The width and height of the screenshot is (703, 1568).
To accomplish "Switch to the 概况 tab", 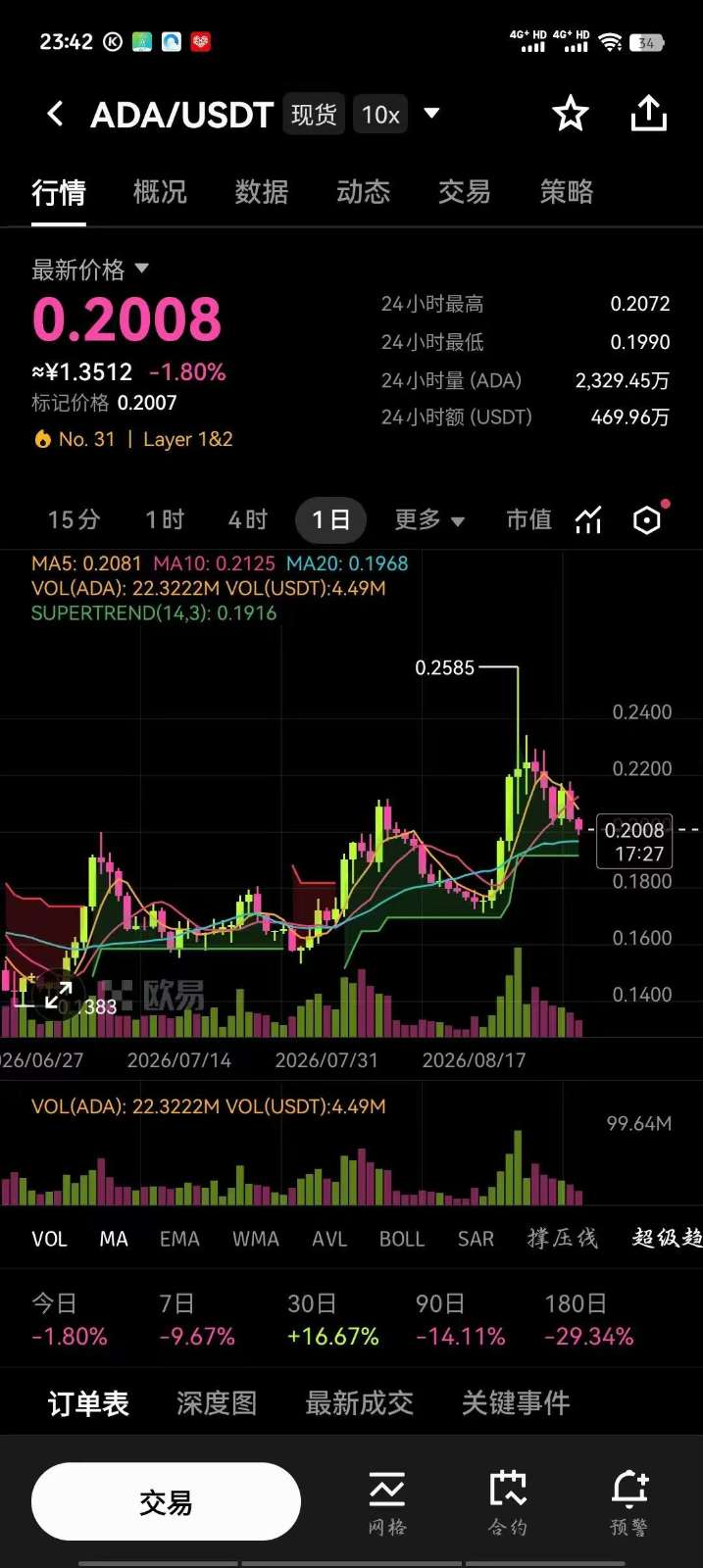I will click(160, 192).
